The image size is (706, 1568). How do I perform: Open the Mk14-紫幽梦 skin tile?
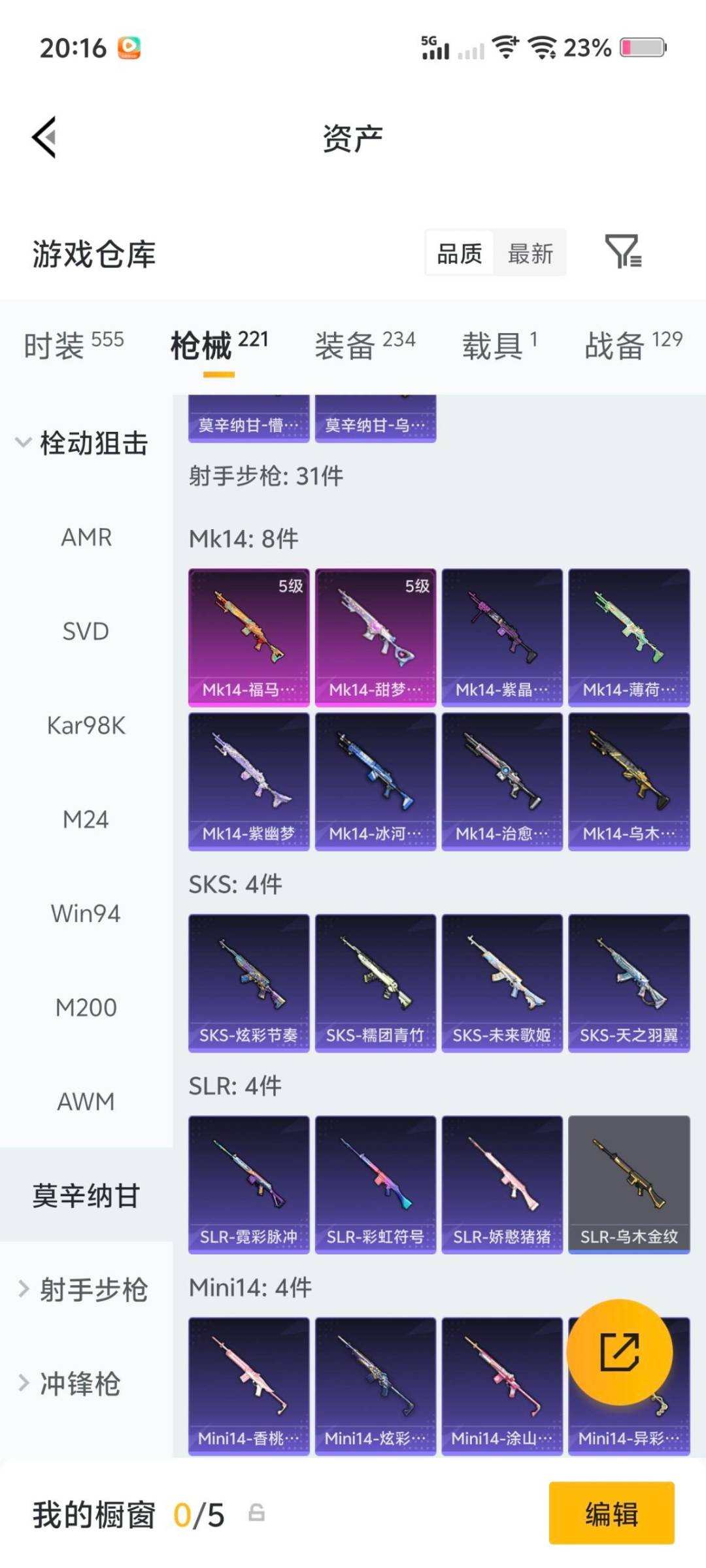click(x=248, y=781)
